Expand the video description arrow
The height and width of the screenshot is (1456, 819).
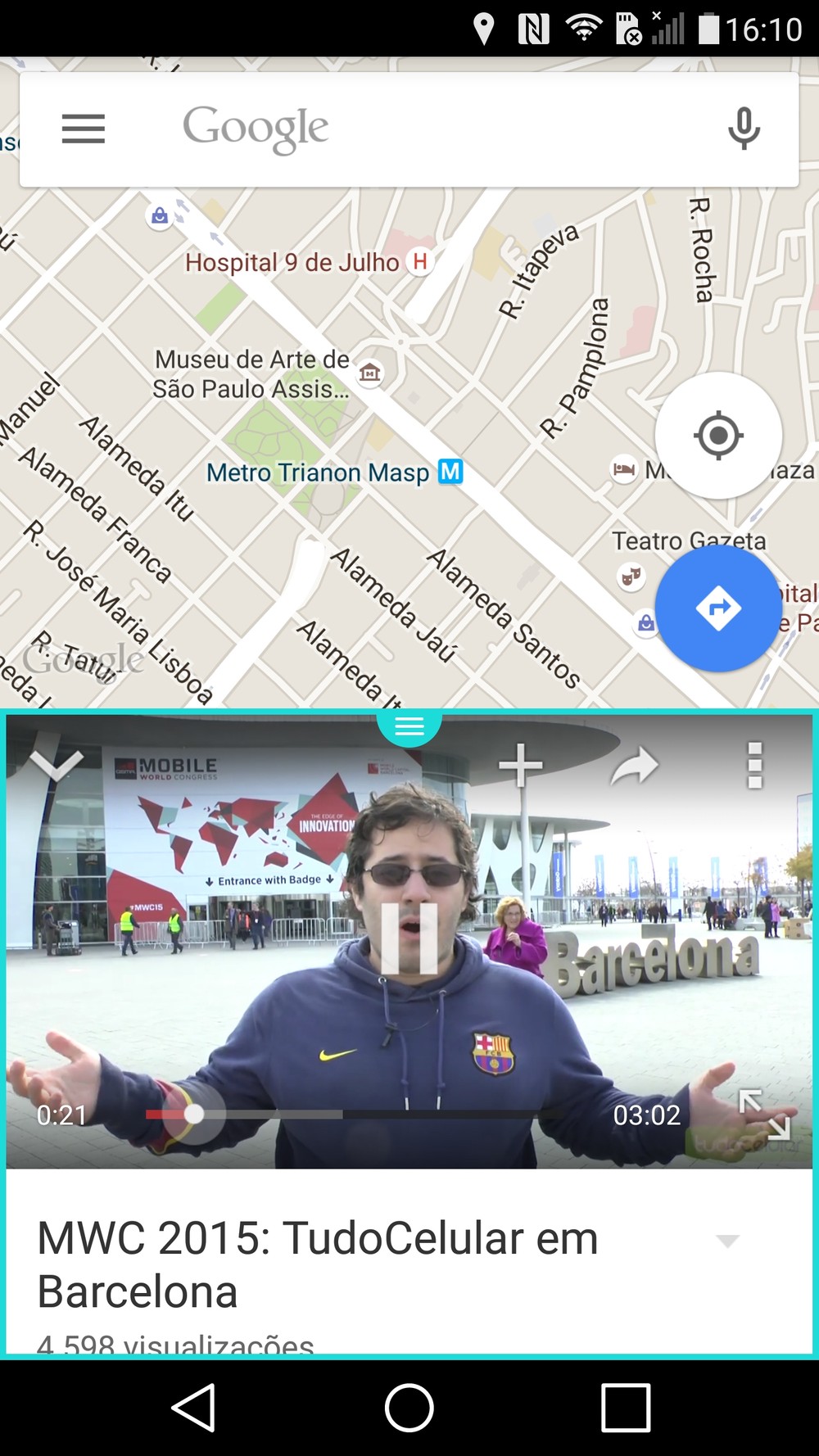click(x=727, y=1241)
